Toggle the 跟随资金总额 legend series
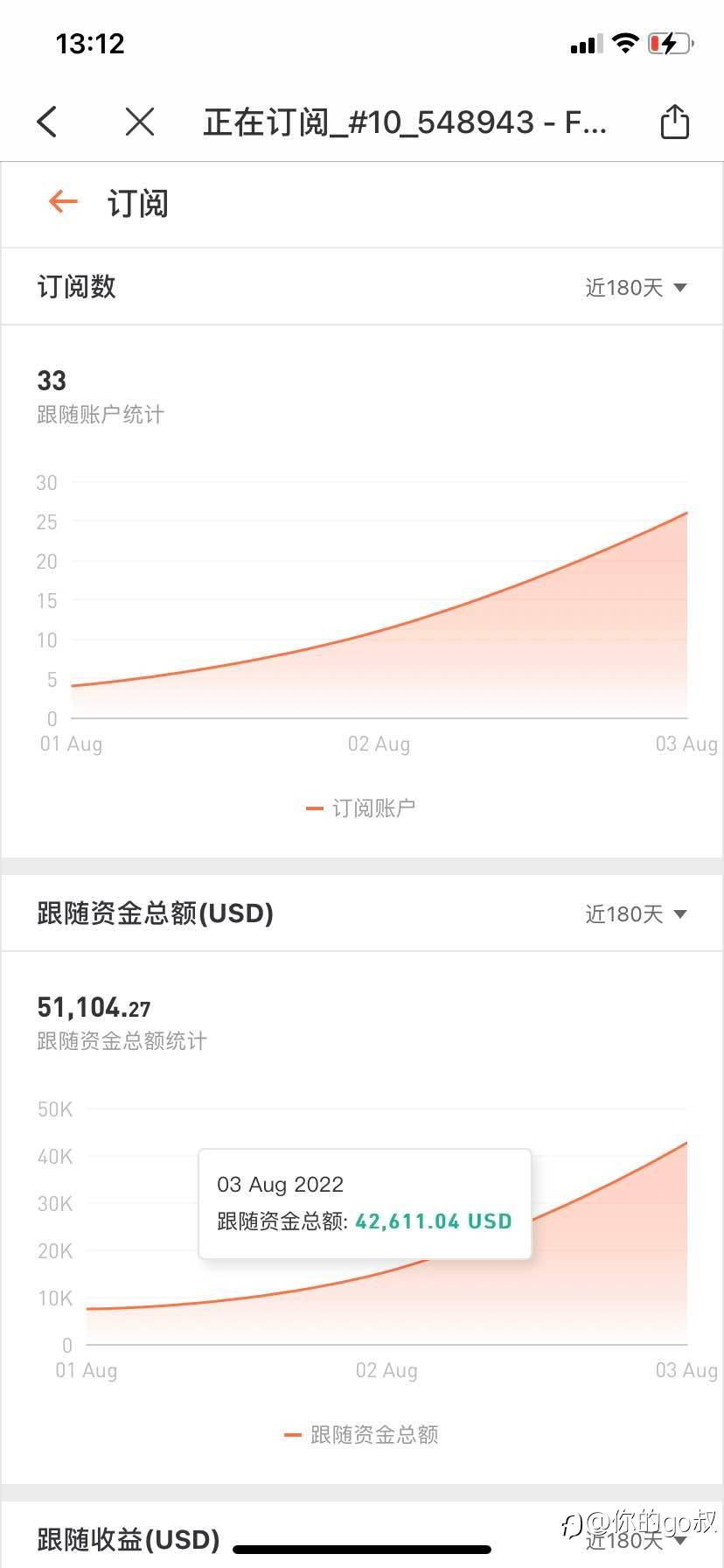724x1568 pixels. (x=361, y=1434)
